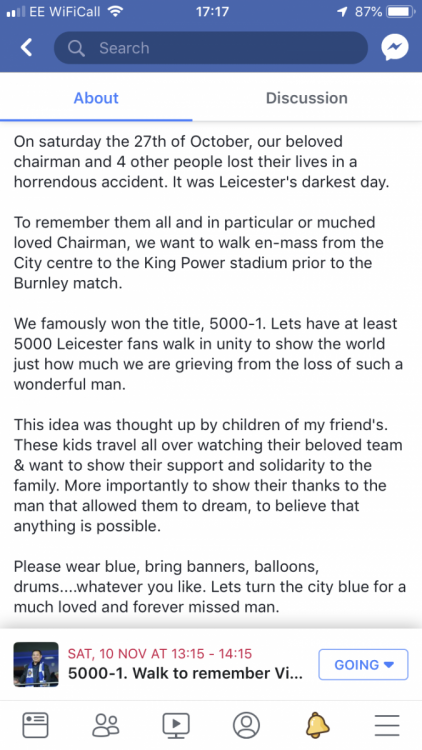Open the 5000-1 Walk event thumbnail
Viewport: 422px width, 750px height.
click(x=36, y=664)
